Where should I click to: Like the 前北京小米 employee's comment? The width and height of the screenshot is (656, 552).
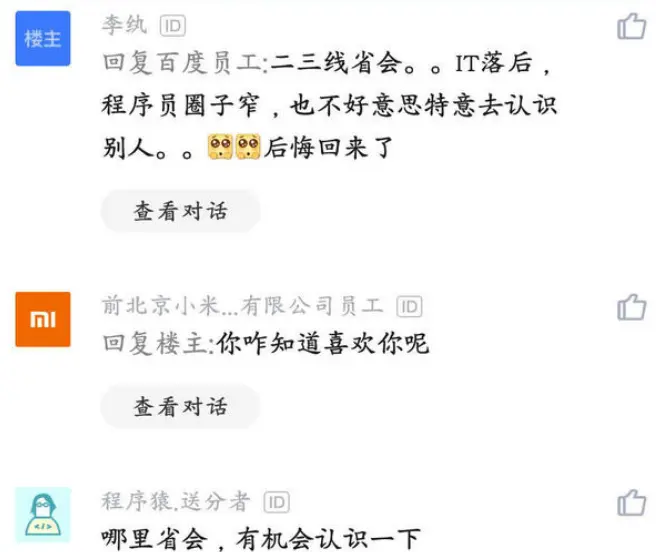point(631,306)
